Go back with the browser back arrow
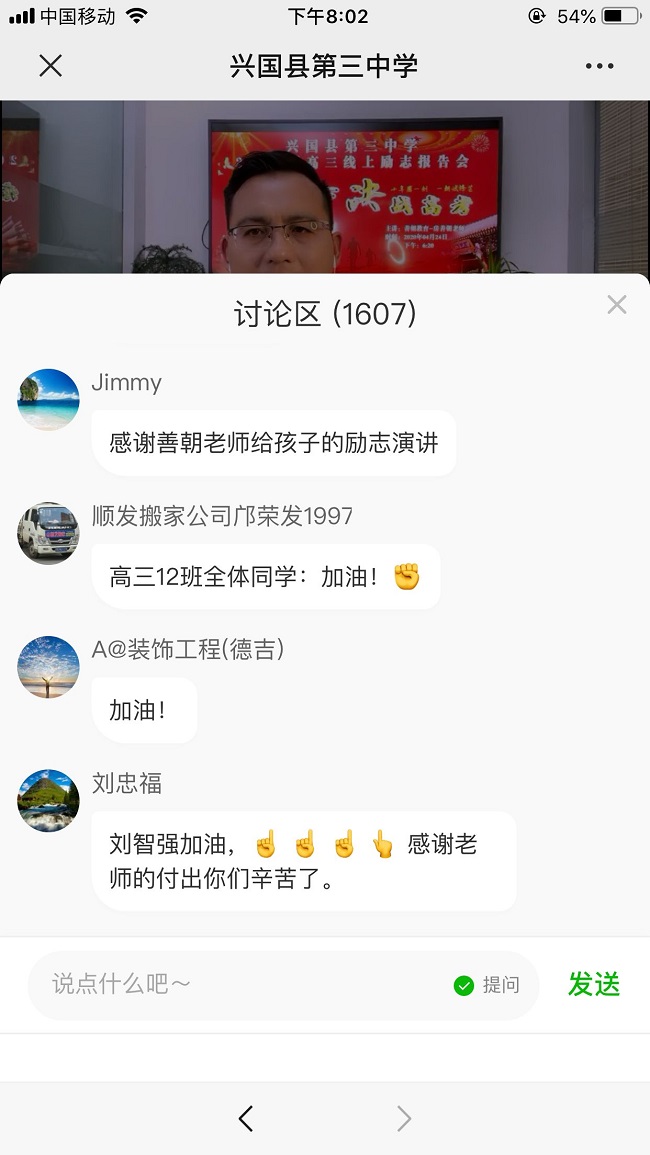This screenshot has width=650, height=1155. coord(246,1118)
